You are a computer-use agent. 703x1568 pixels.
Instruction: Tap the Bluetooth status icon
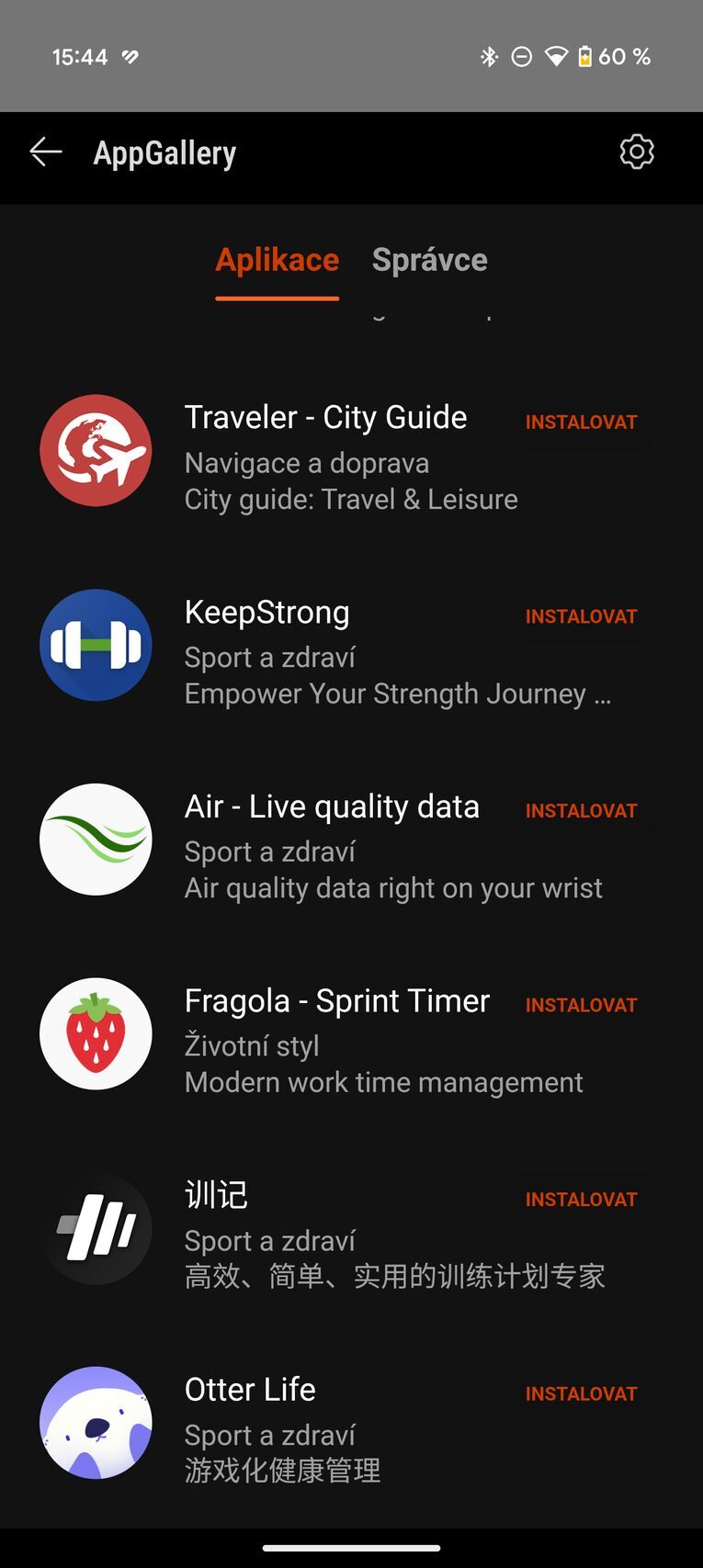[x=489, y=56]
